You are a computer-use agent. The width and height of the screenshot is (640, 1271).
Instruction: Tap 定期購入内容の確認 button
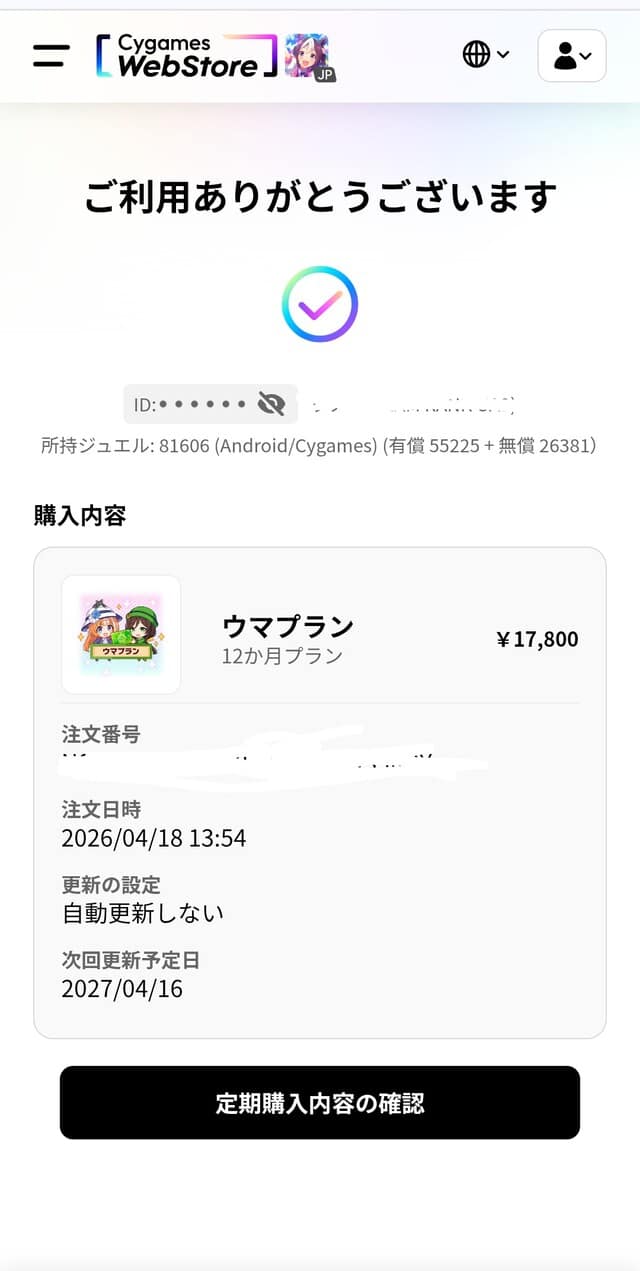320,1103
